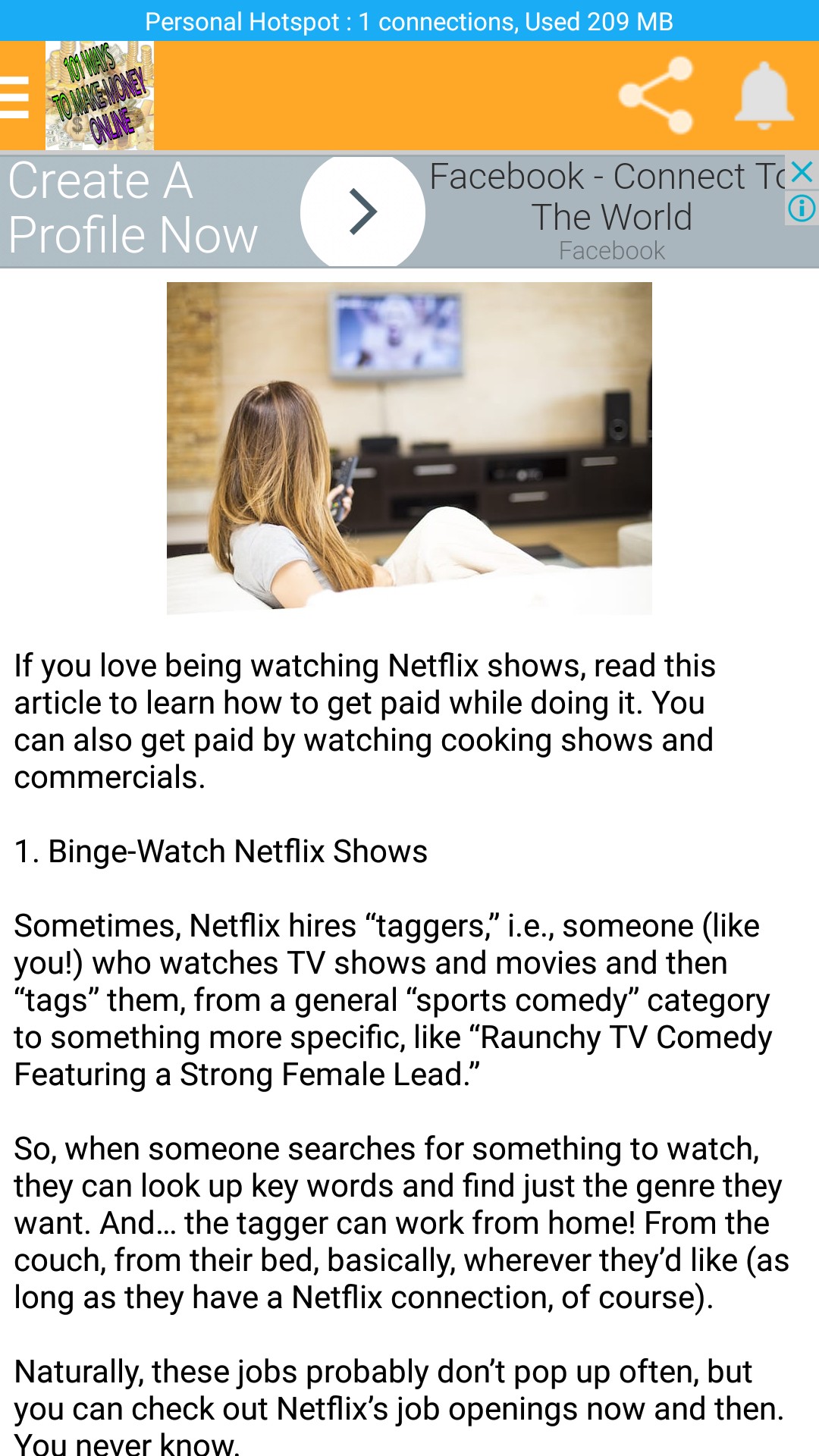819x1456 pixels.
Task: Open the notifications bell
Action: pyautogui.click(x=764, y=96)
